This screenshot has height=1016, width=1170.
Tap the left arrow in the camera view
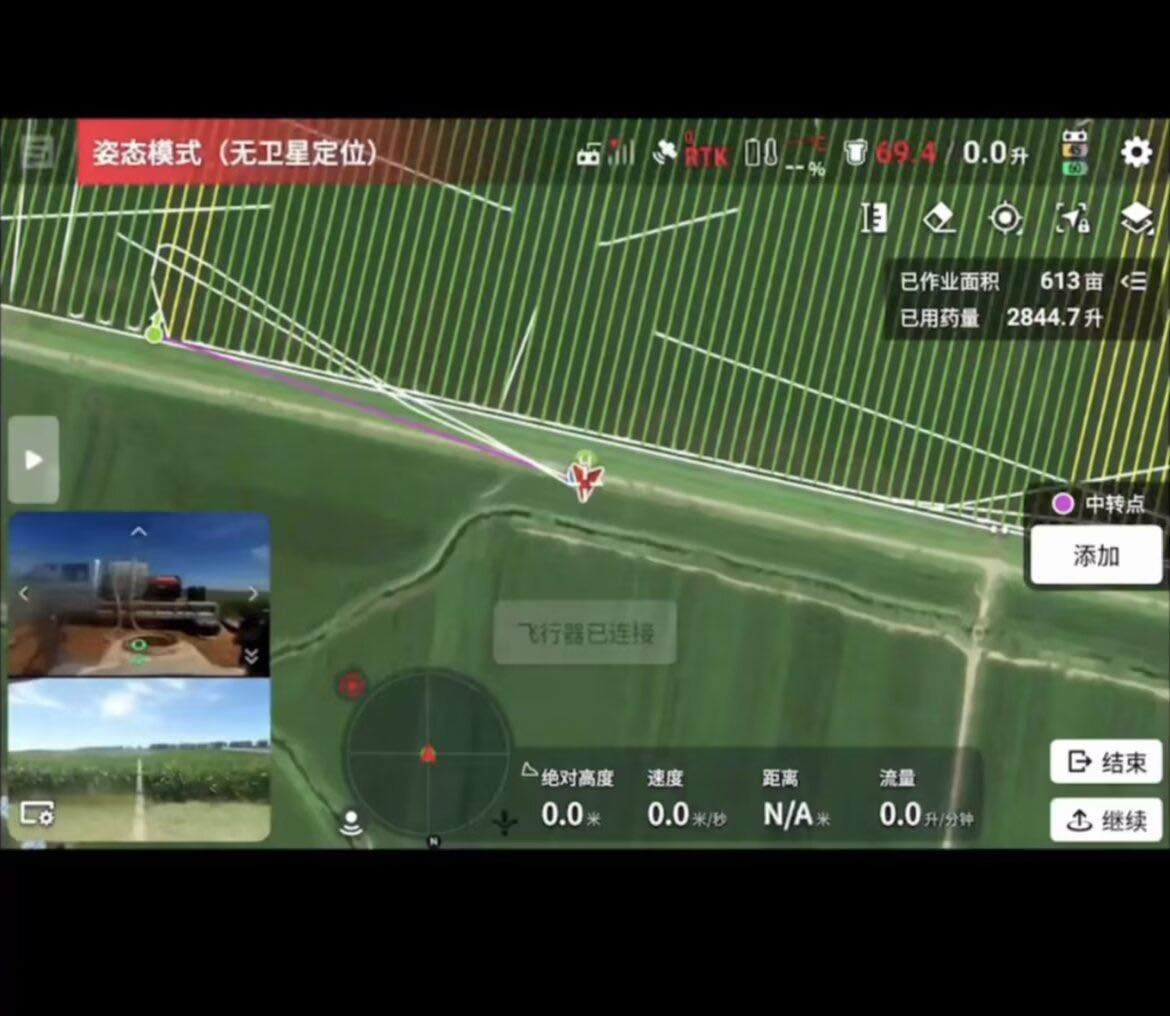24,594
